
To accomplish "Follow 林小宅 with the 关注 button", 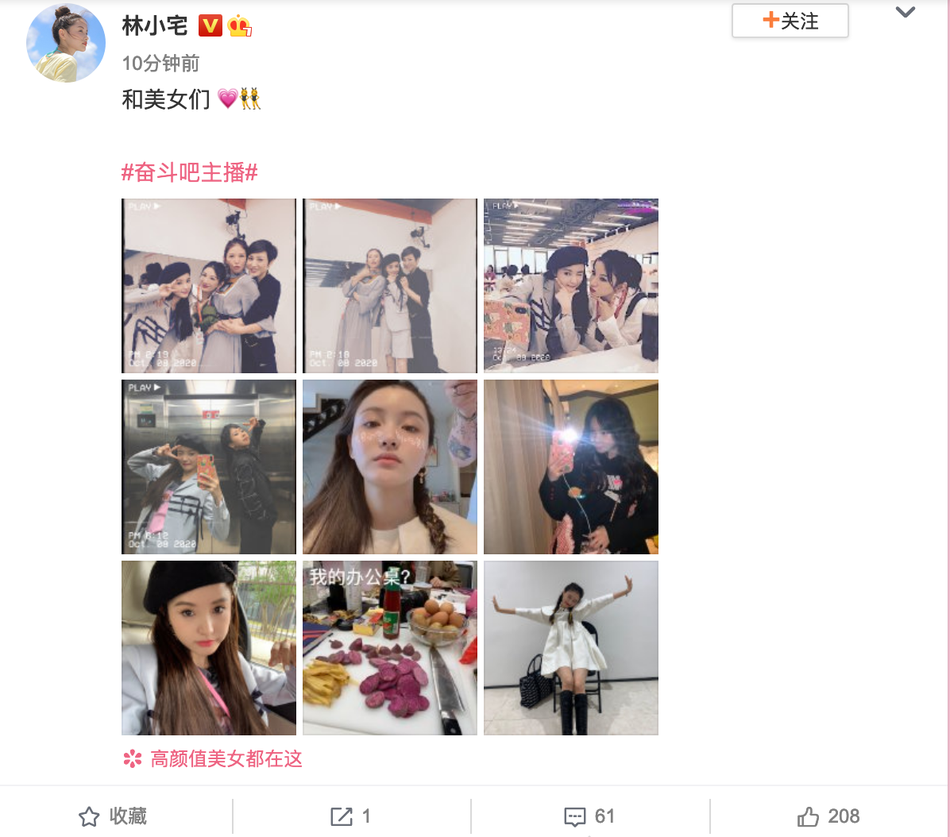I will tap(790, 21).
